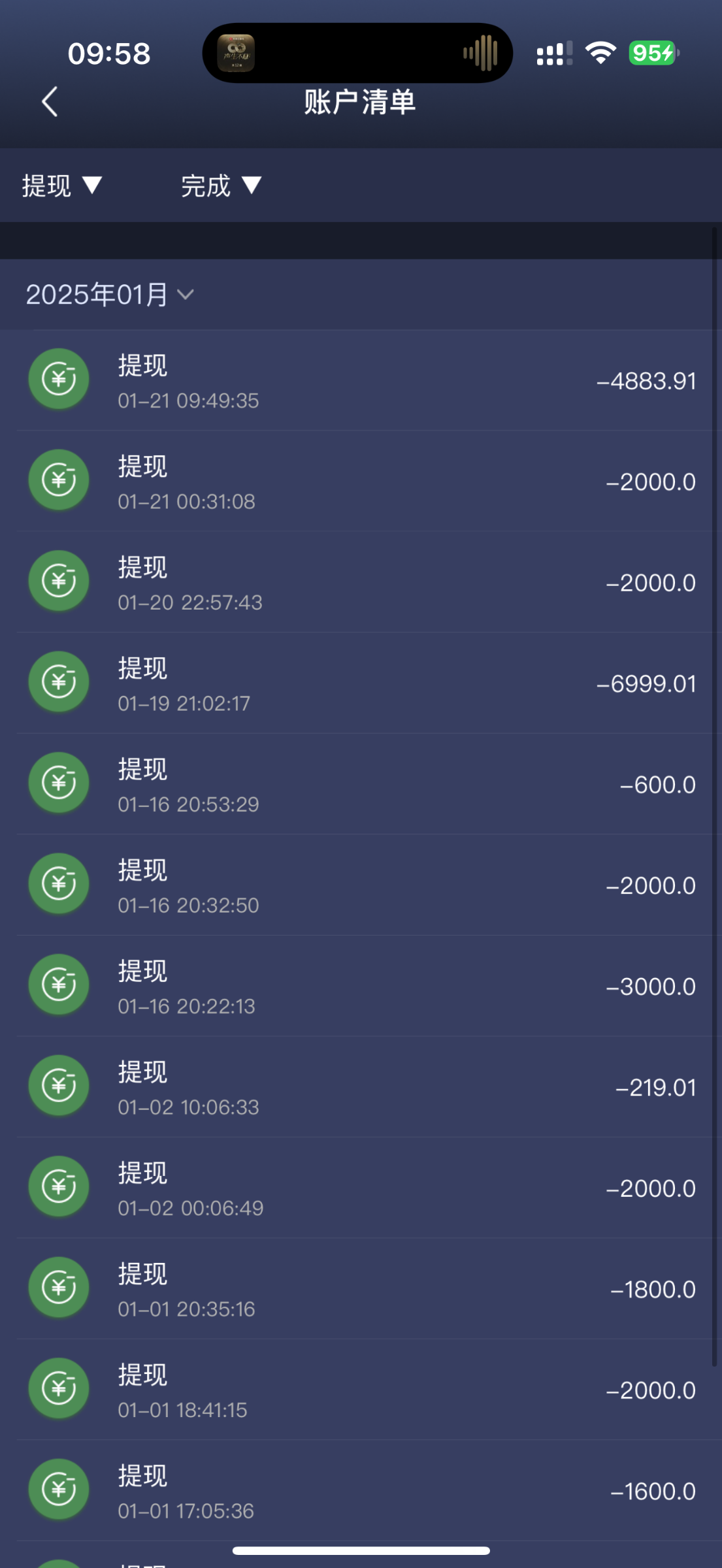Expand the 2025年01月 month picker
This screenshot has width=722, height=1568.
click(x=110, y=295)
